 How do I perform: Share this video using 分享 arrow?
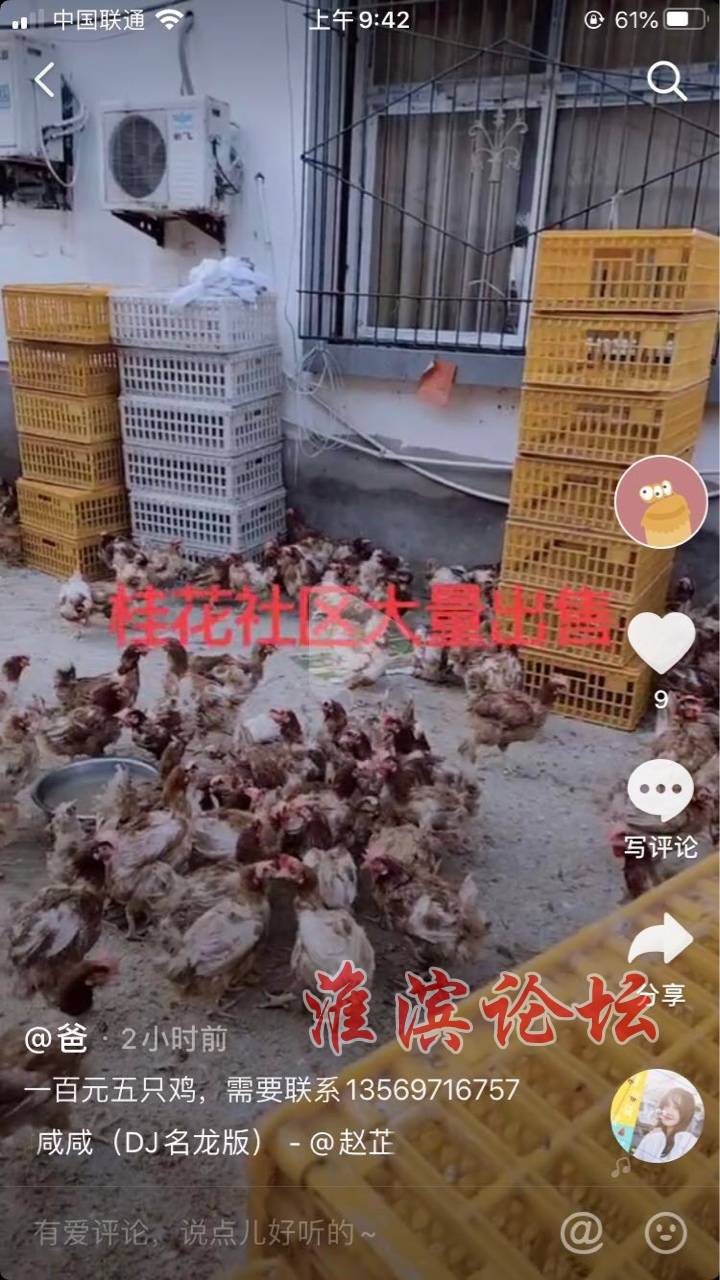pos(660,942)
